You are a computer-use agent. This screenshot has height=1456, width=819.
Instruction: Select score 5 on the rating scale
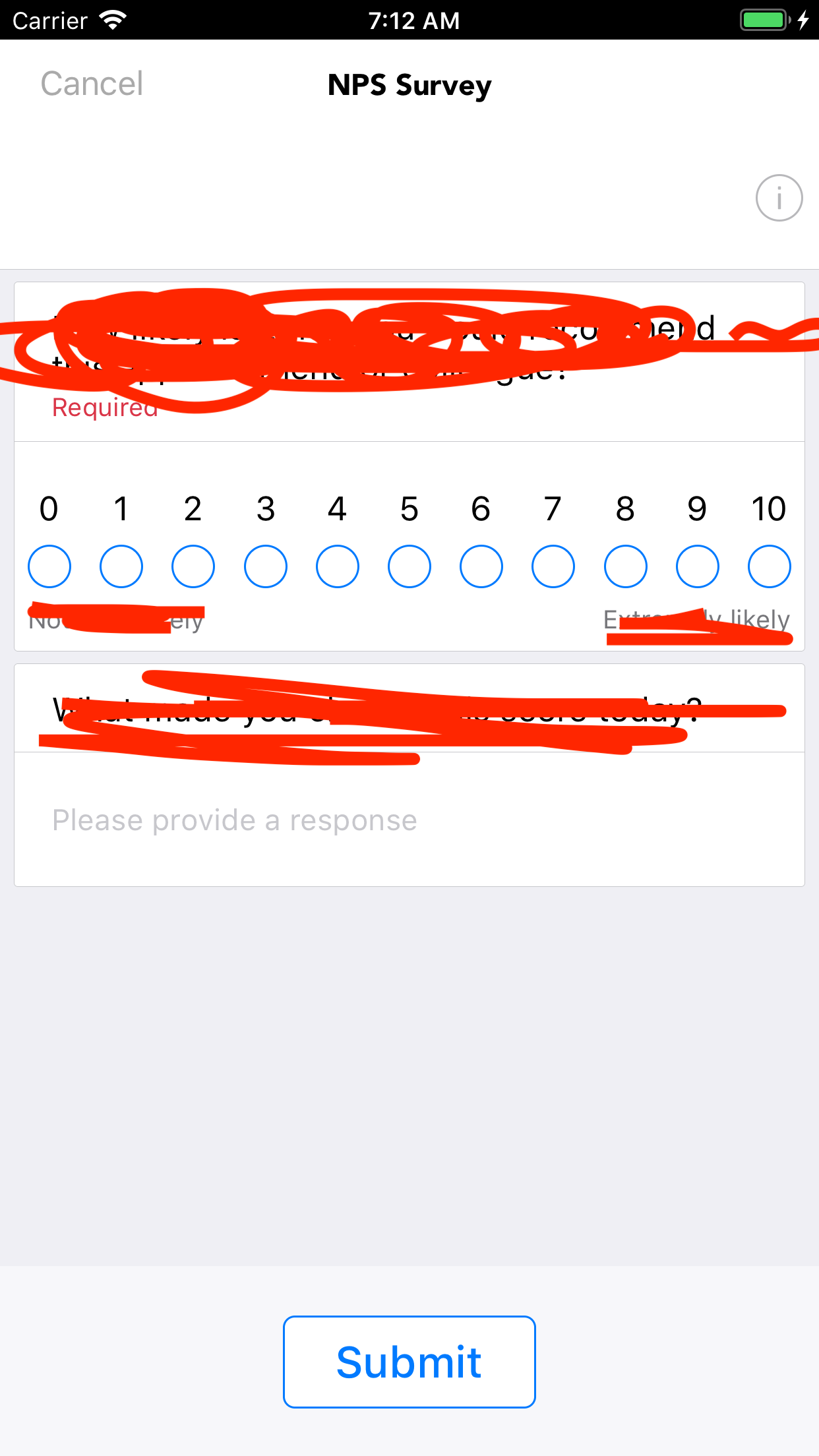pyautogui.click(x=409, y=566)
